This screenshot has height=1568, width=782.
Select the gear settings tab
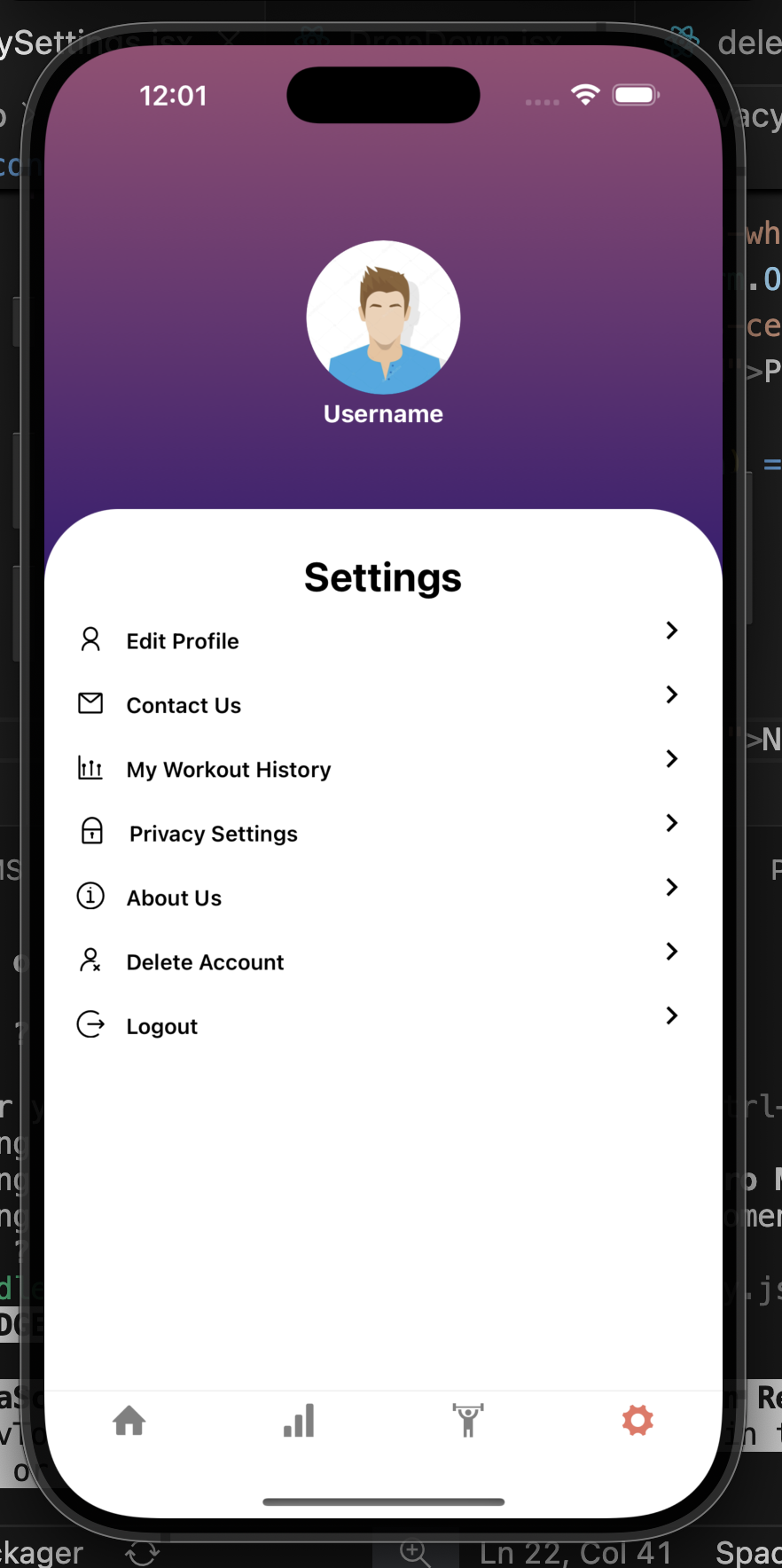tap(637, 1420)
